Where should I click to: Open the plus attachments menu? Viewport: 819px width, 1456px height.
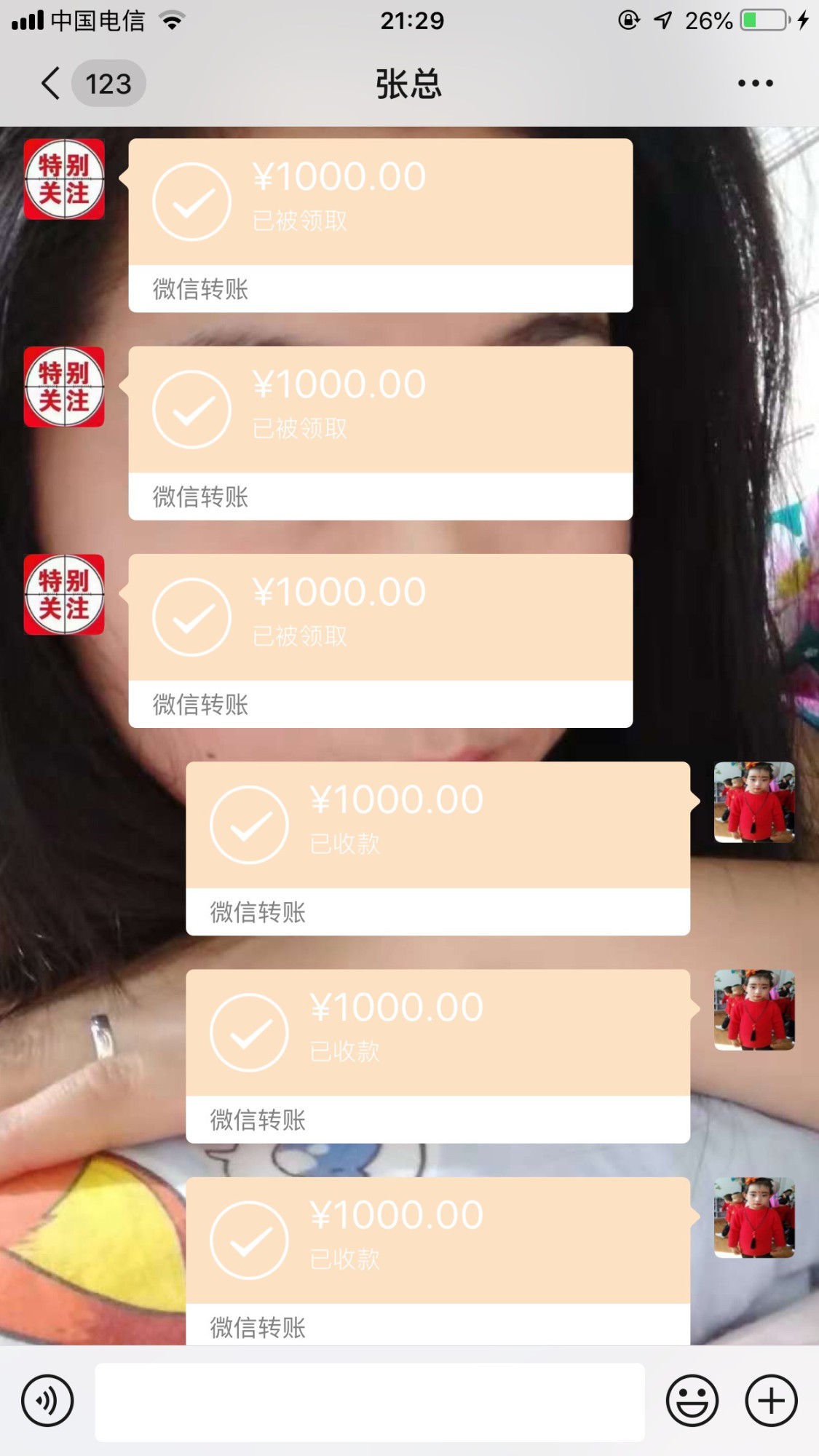771,1400
